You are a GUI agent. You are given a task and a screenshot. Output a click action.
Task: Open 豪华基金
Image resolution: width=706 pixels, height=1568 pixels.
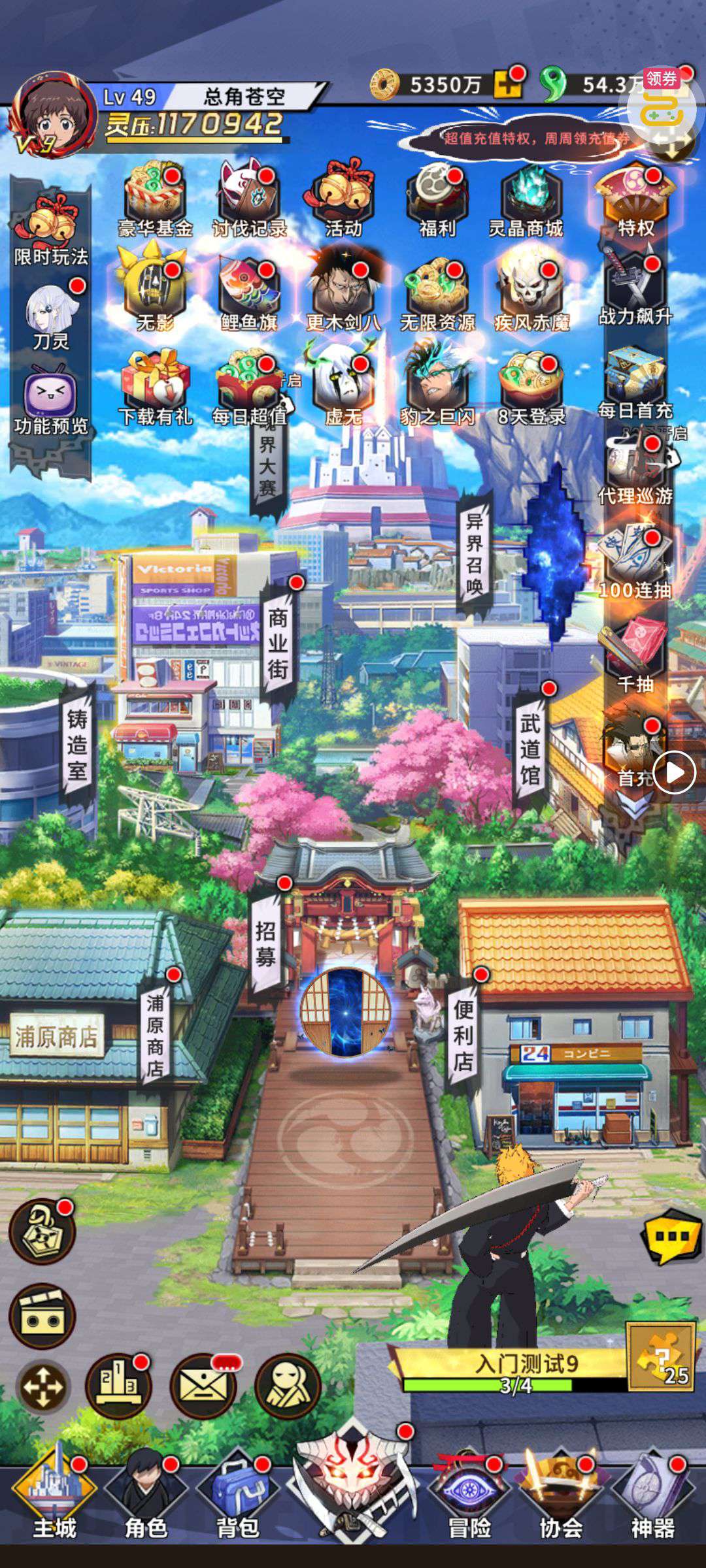coord(155,199)
